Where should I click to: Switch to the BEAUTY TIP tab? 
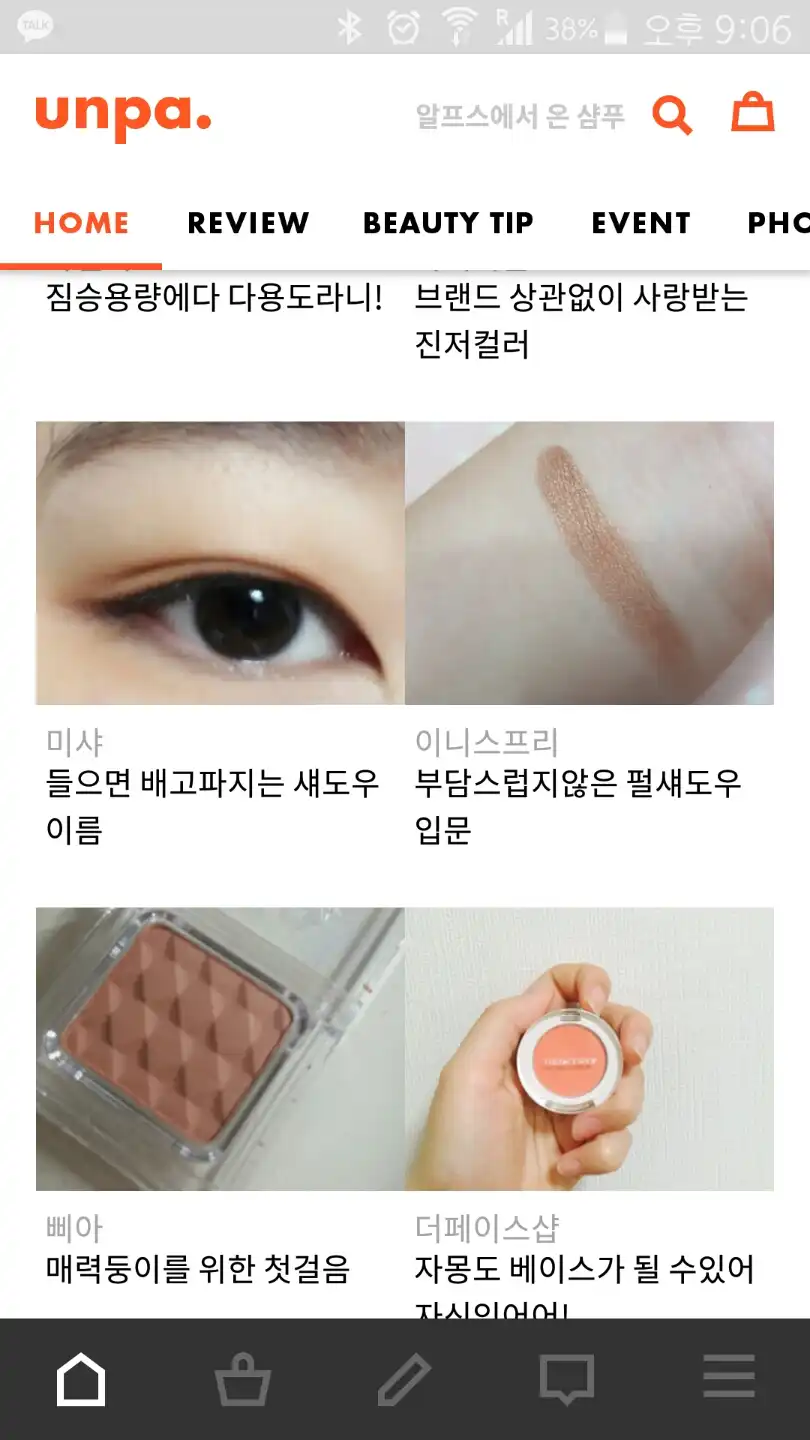(448, 223)
